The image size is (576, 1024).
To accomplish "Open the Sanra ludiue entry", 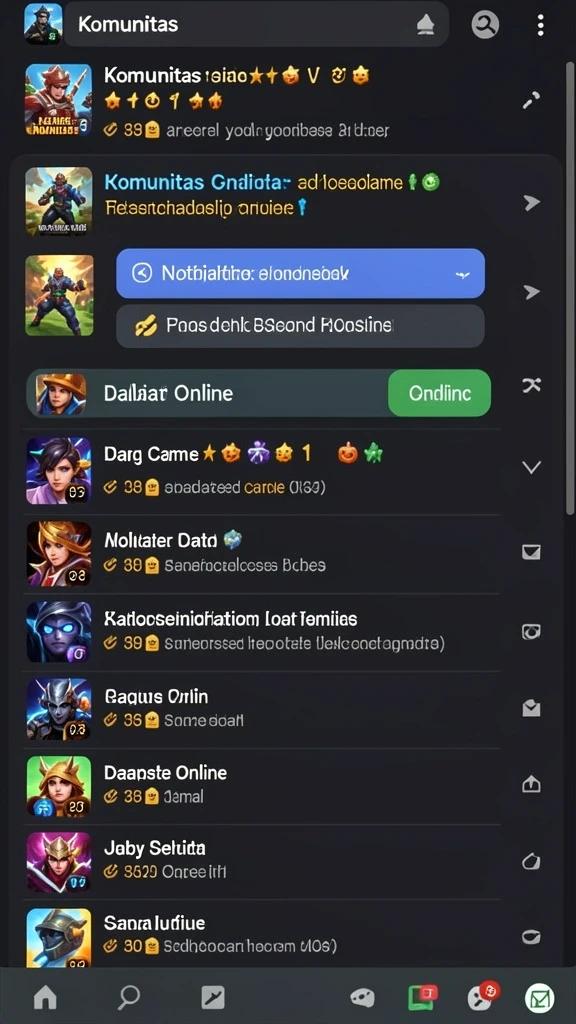I will click(261, 936).
